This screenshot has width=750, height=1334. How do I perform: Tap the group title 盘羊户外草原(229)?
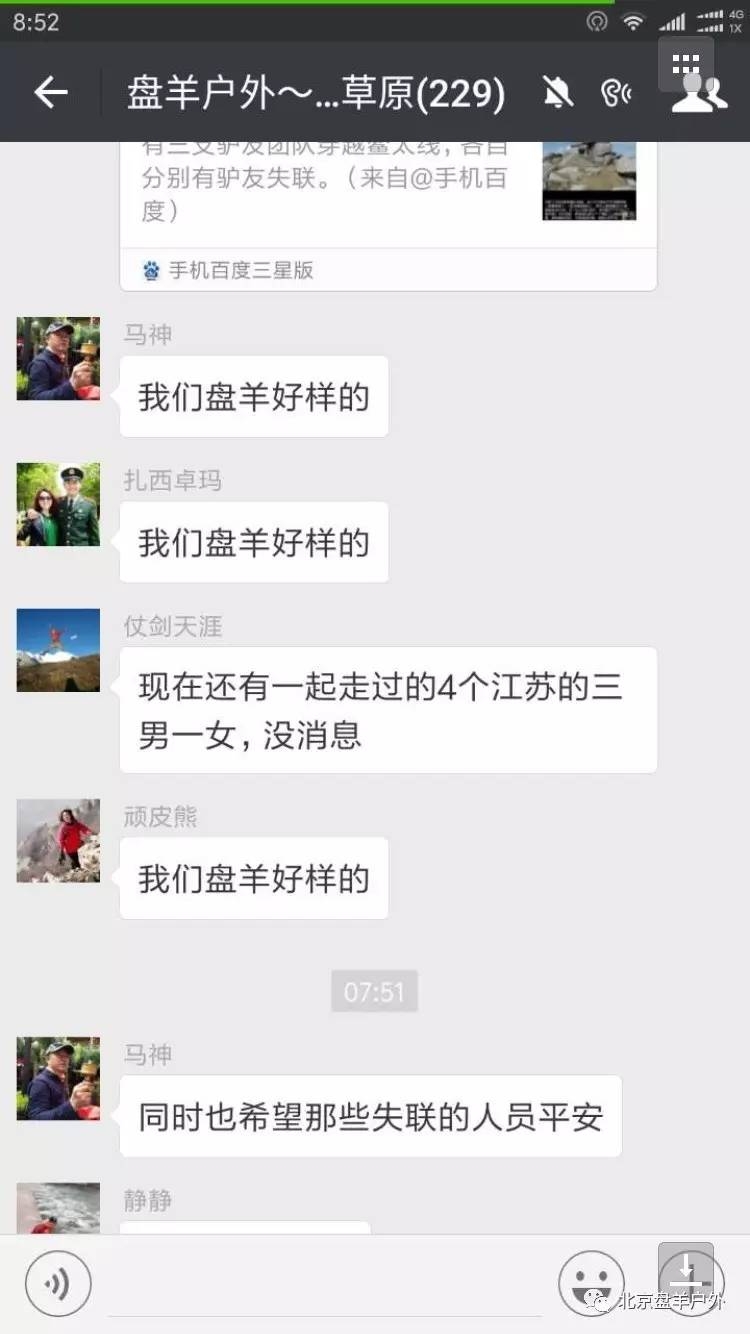pos(314,91)
